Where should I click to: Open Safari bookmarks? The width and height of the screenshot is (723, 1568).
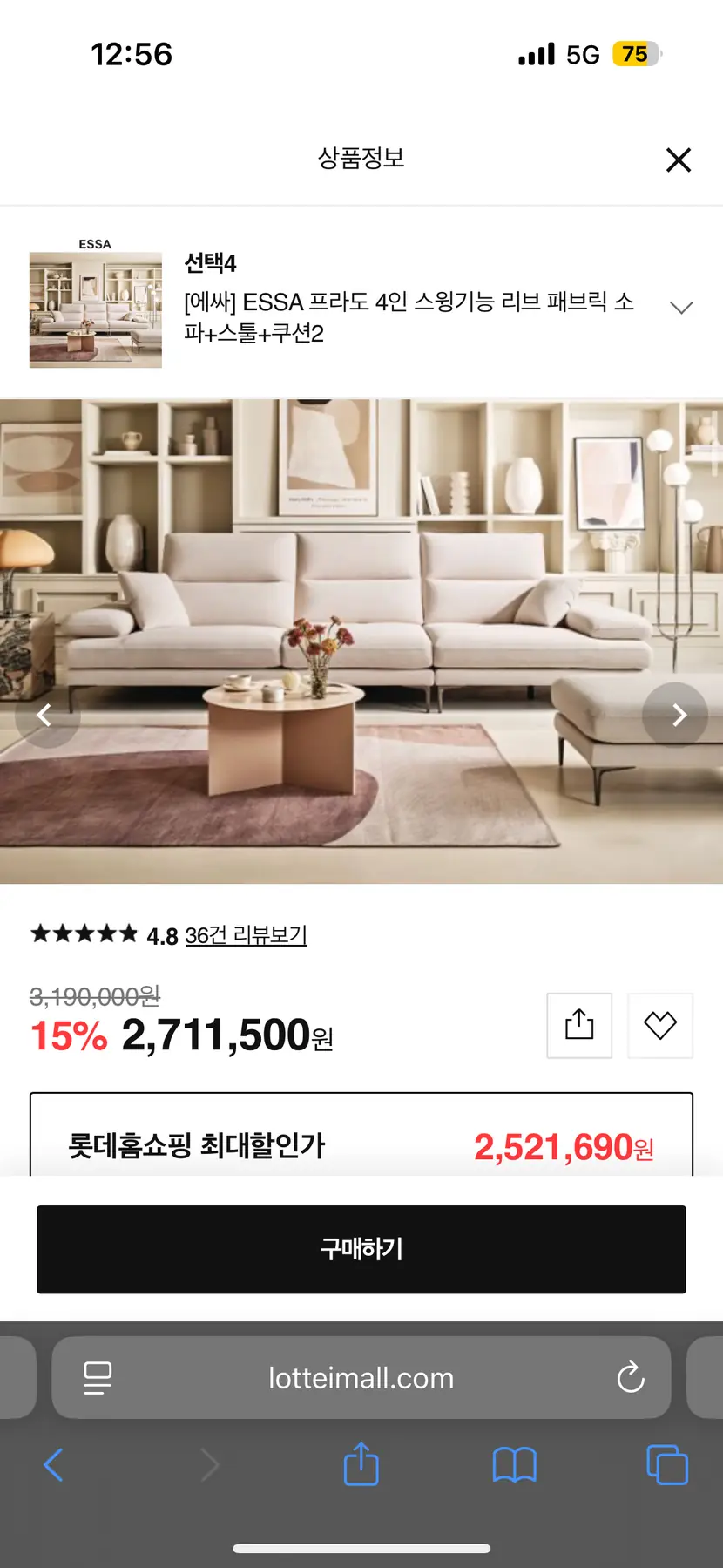(x=514, y=1465)
